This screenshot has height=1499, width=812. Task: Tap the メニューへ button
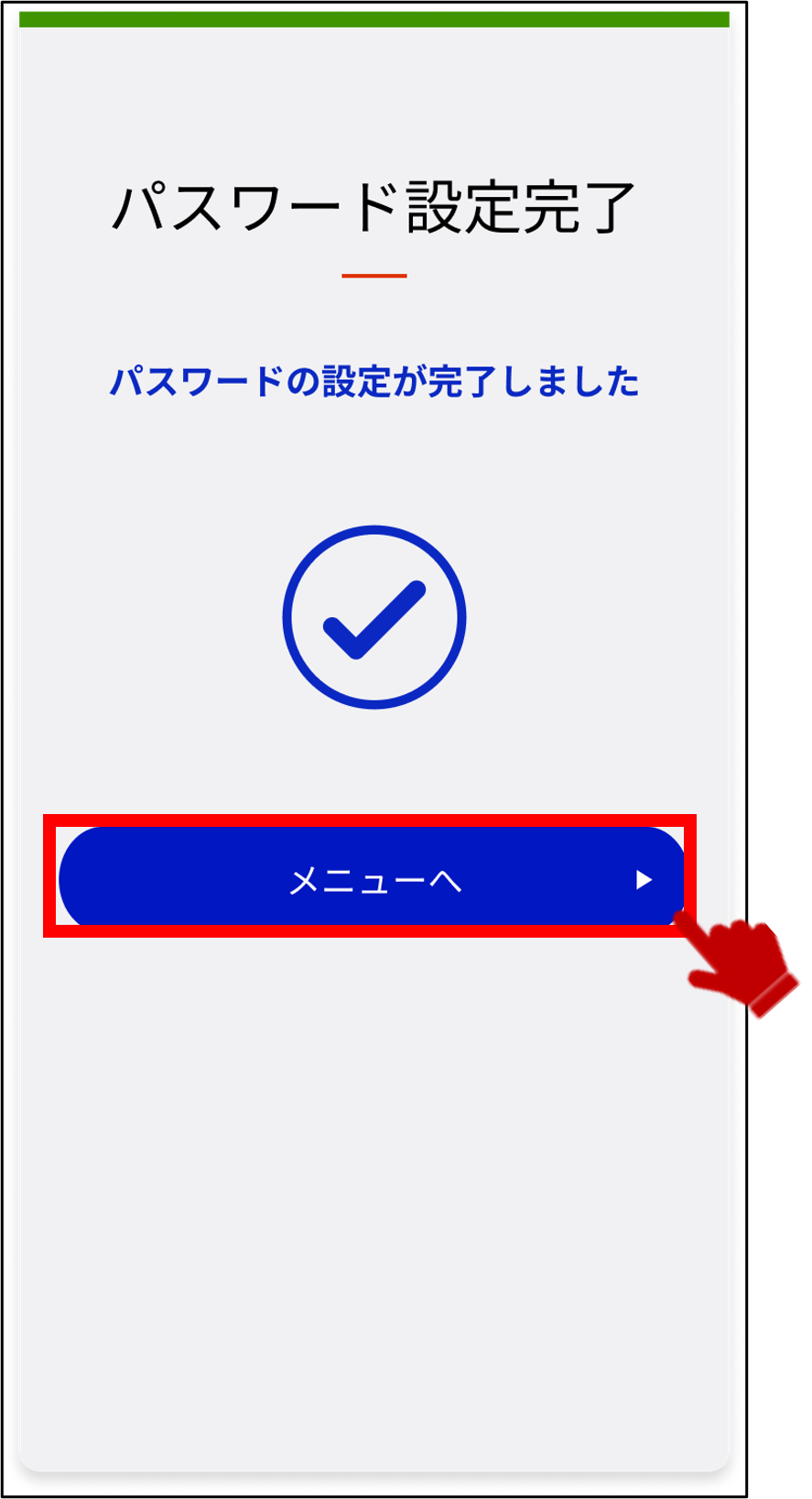(372, 879)
